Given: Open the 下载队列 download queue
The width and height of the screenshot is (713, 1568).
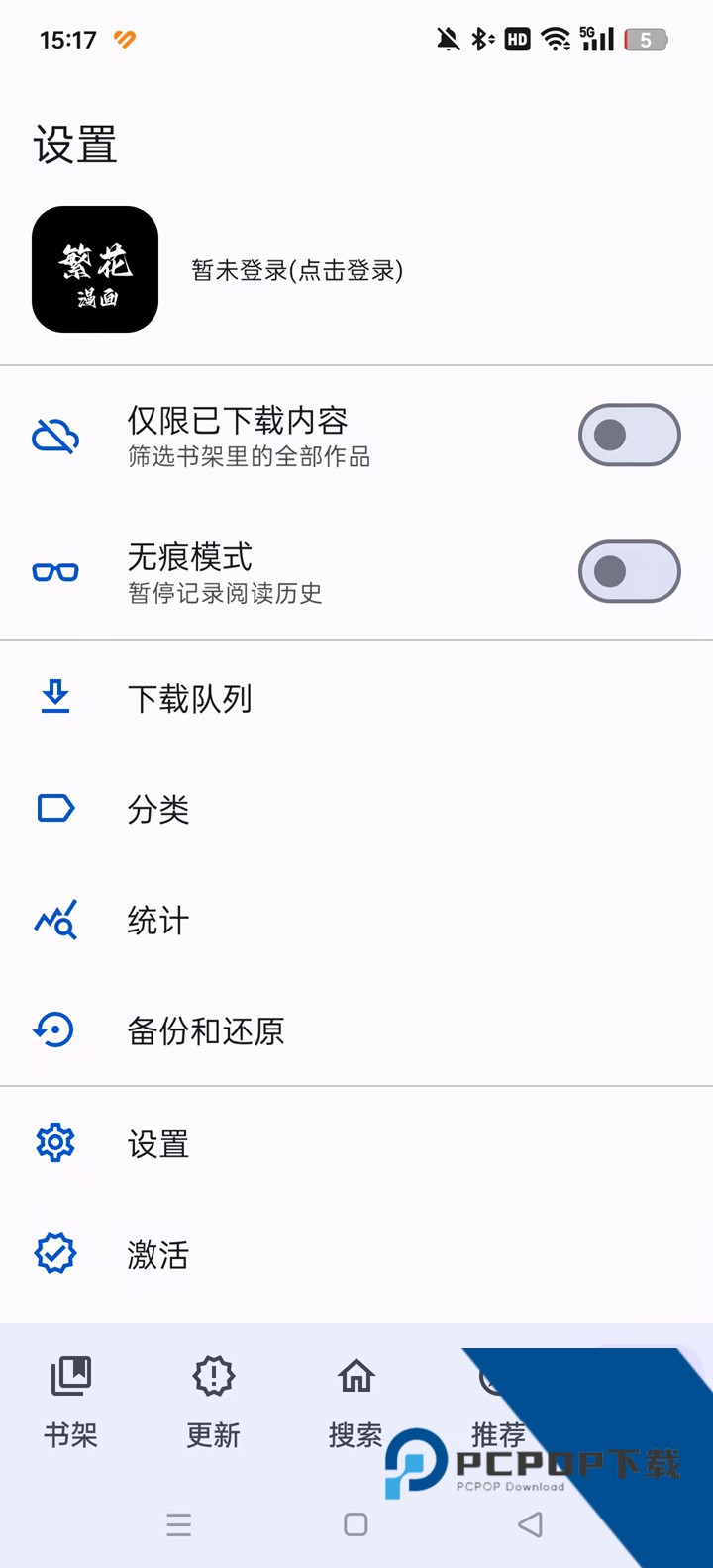Looking at the screenshot, I should pos(190,699).
